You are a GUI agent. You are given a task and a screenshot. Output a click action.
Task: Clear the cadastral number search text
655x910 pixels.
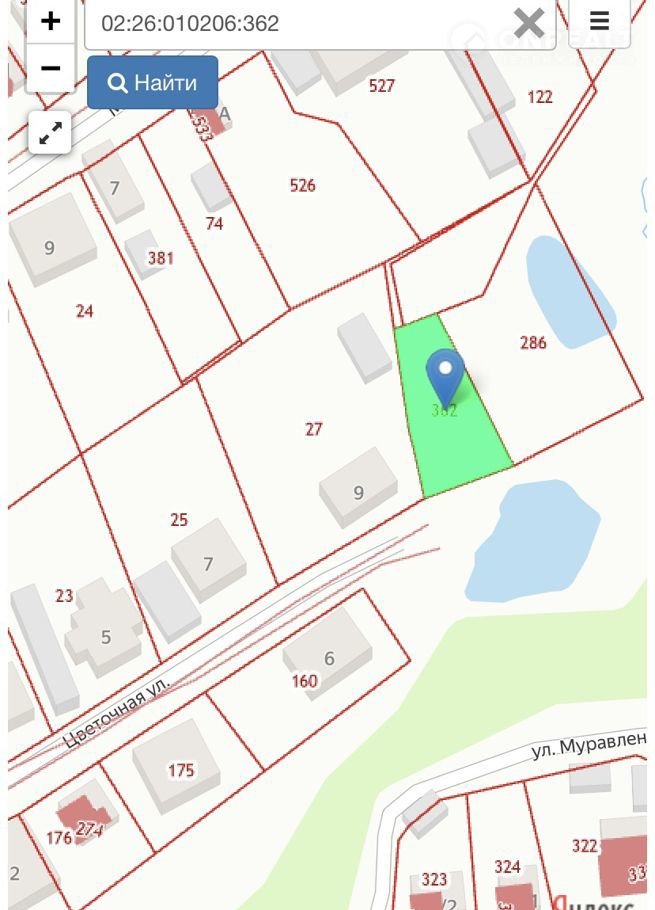point(529,22)
